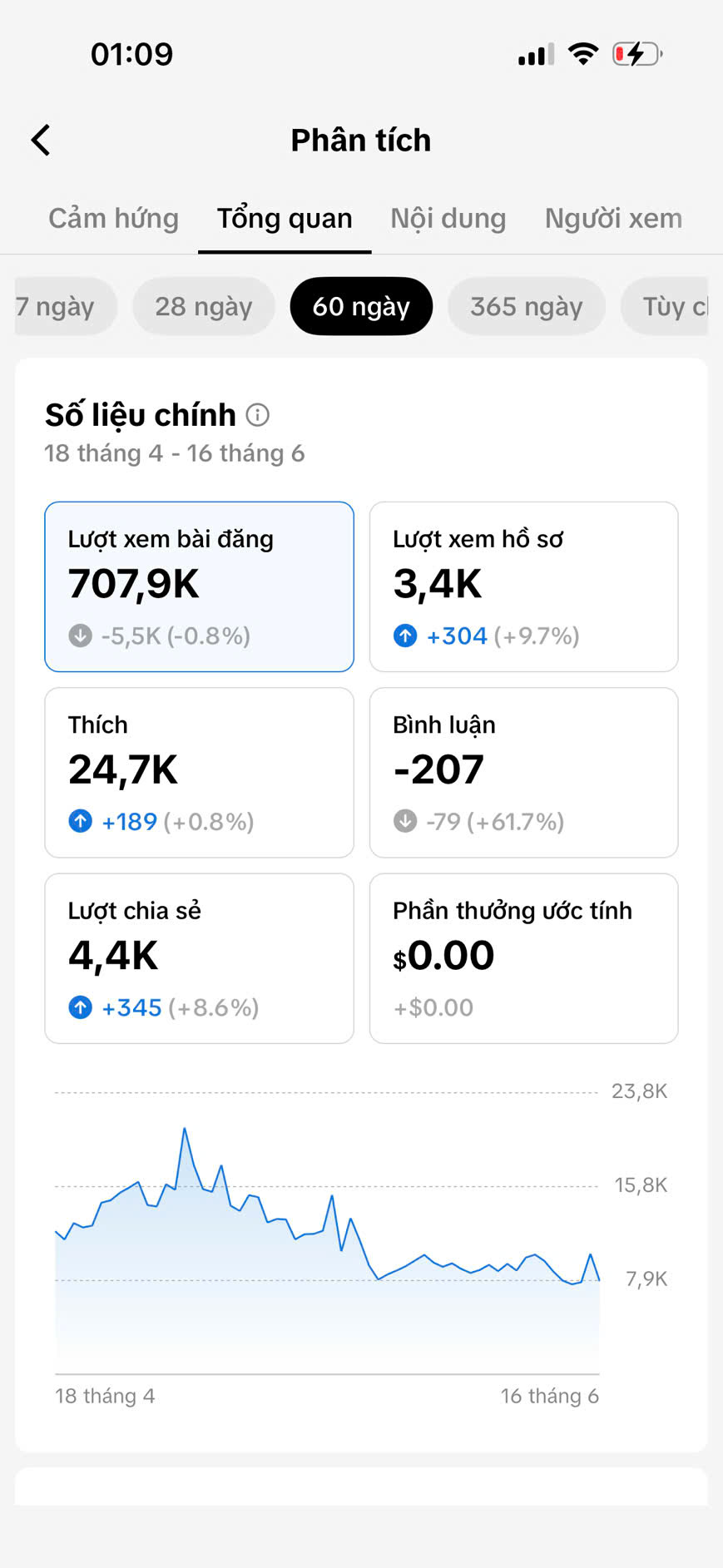Viewport: 723px width, 1568px height.
Task: Select the Lượt xem bài đăng card
Action: [x=199, y=586]
